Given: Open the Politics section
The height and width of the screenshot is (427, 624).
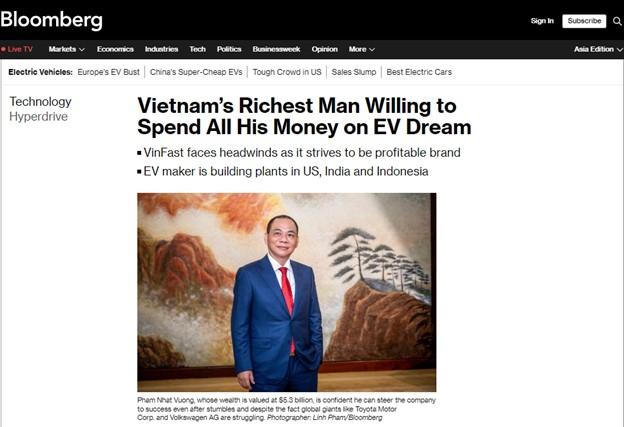Looking at the screenshot, I should click(x=229, y=49).
